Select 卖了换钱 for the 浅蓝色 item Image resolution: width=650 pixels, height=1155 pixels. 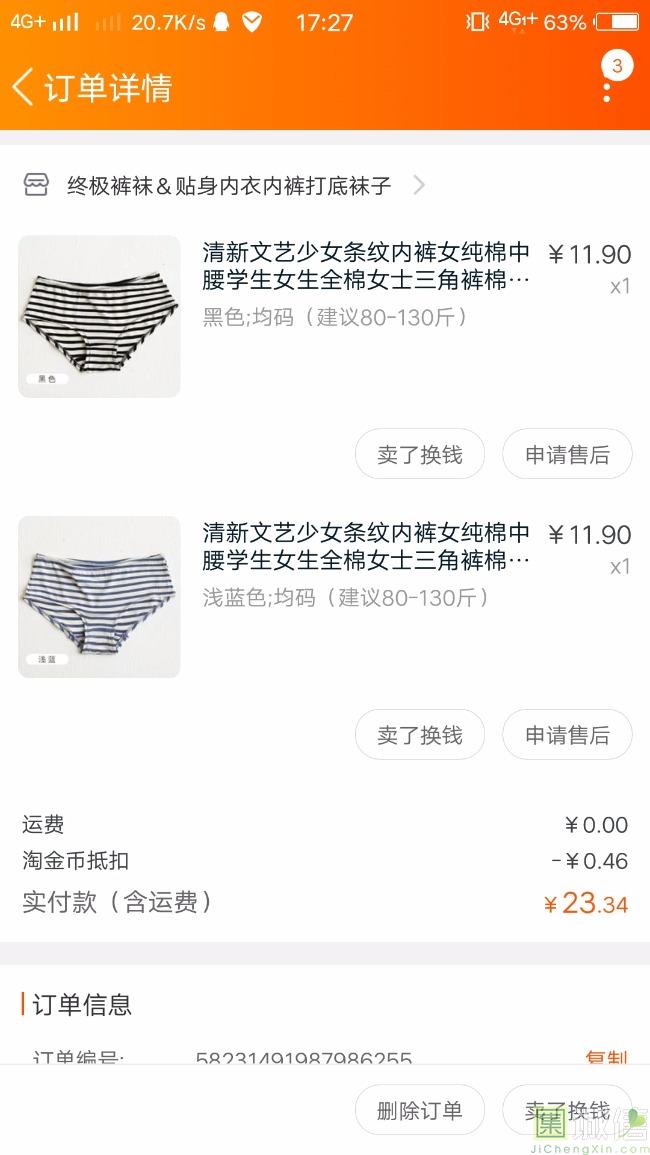[420, 736]
